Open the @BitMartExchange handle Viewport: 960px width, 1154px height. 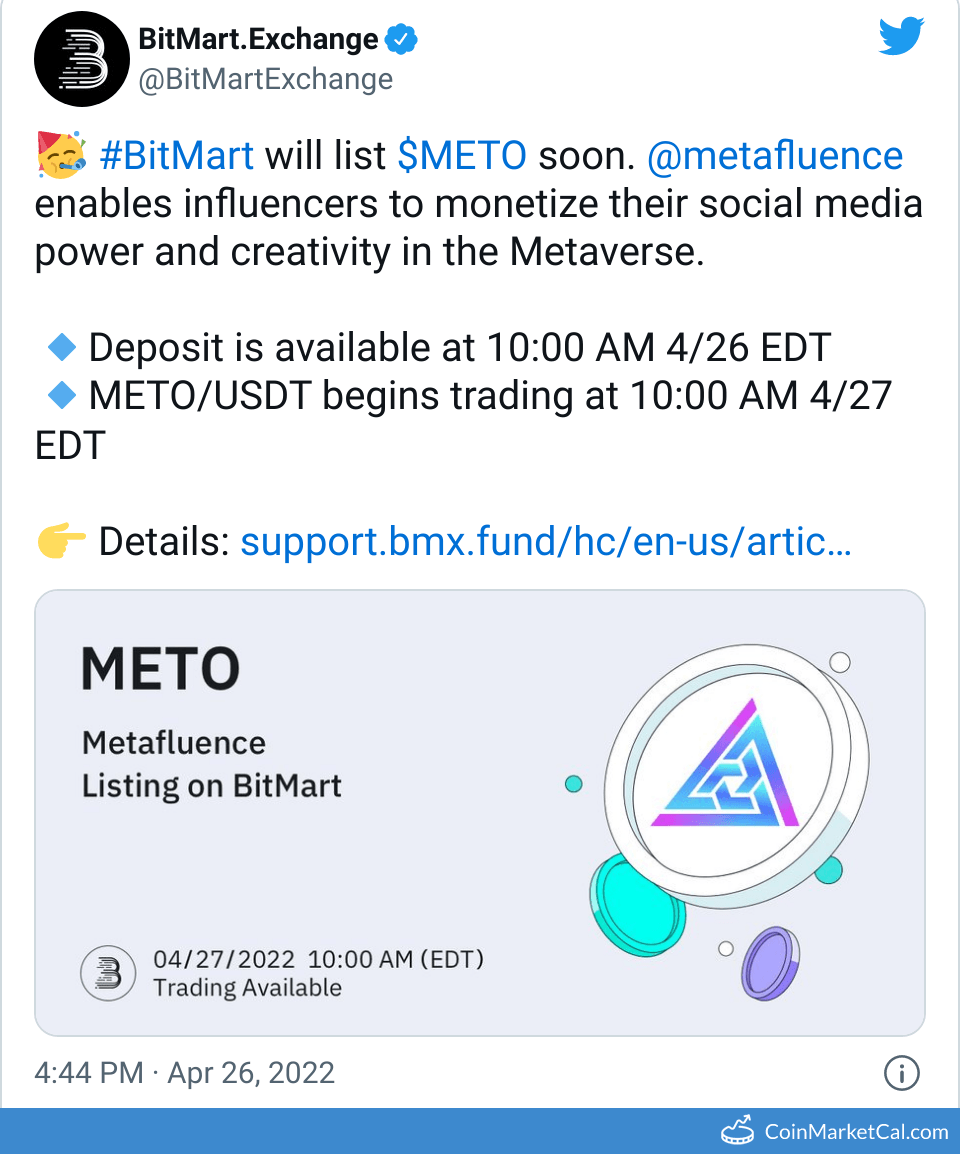pos(265,79)
